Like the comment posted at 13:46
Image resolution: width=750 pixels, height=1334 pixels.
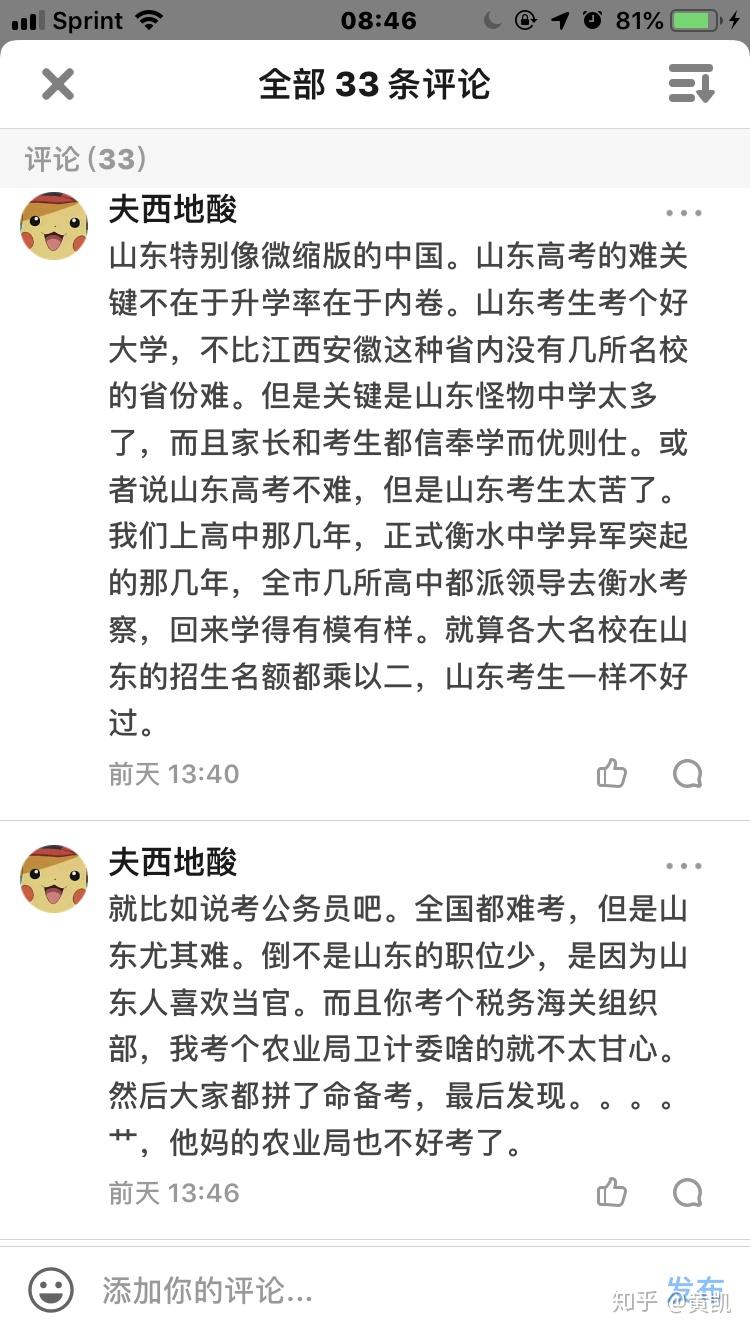[612, 1192]
